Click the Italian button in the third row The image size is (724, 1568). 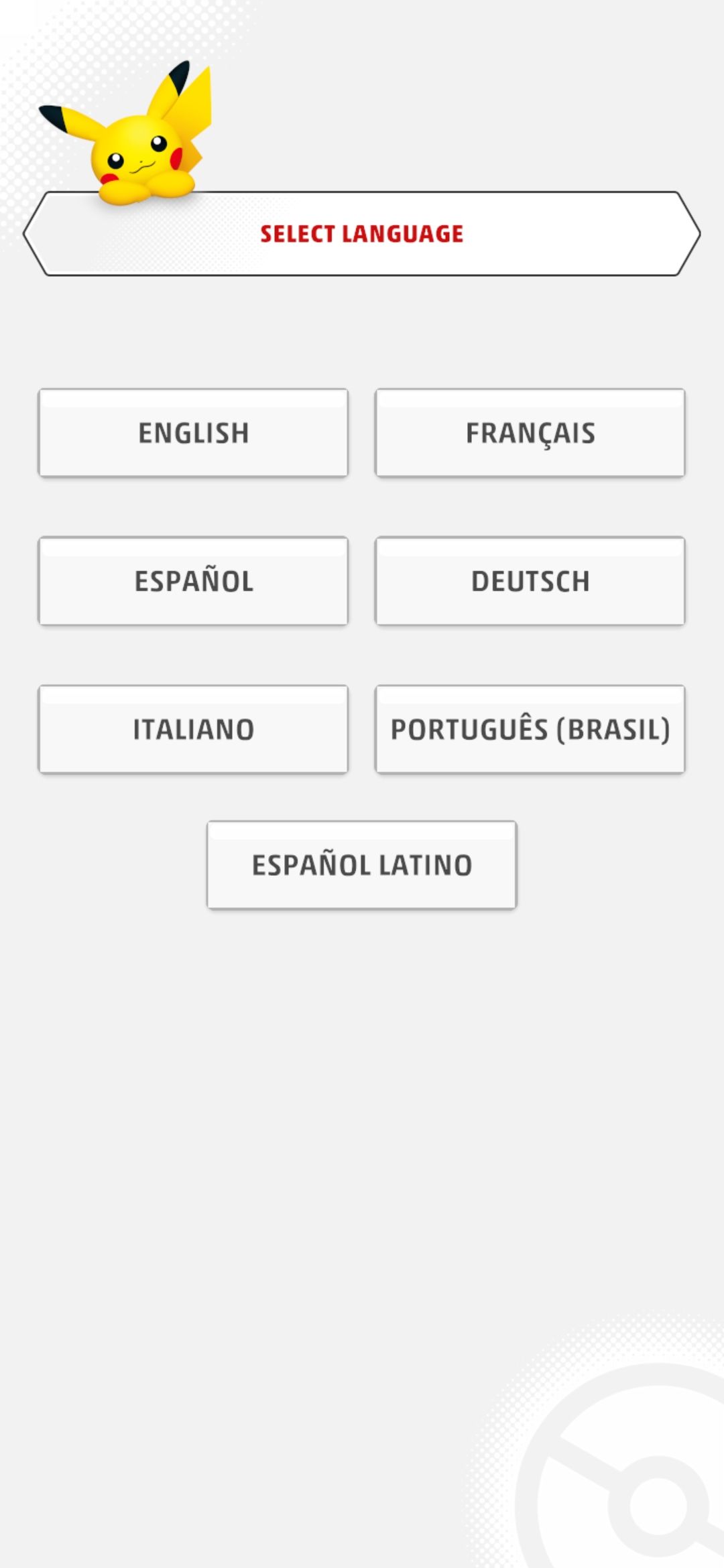pos(193,728)
